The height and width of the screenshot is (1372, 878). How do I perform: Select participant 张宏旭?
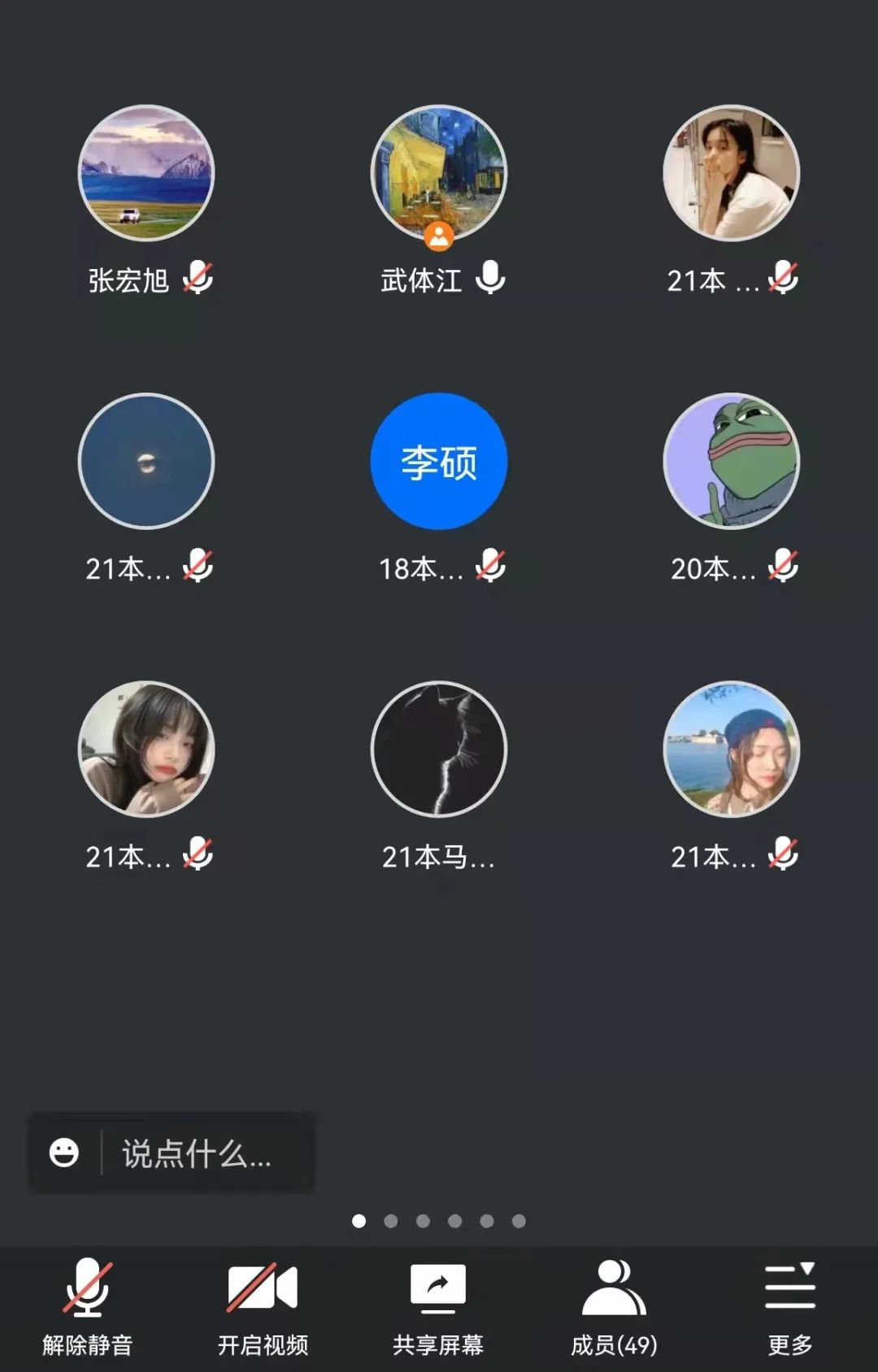(x=146, y=173)
